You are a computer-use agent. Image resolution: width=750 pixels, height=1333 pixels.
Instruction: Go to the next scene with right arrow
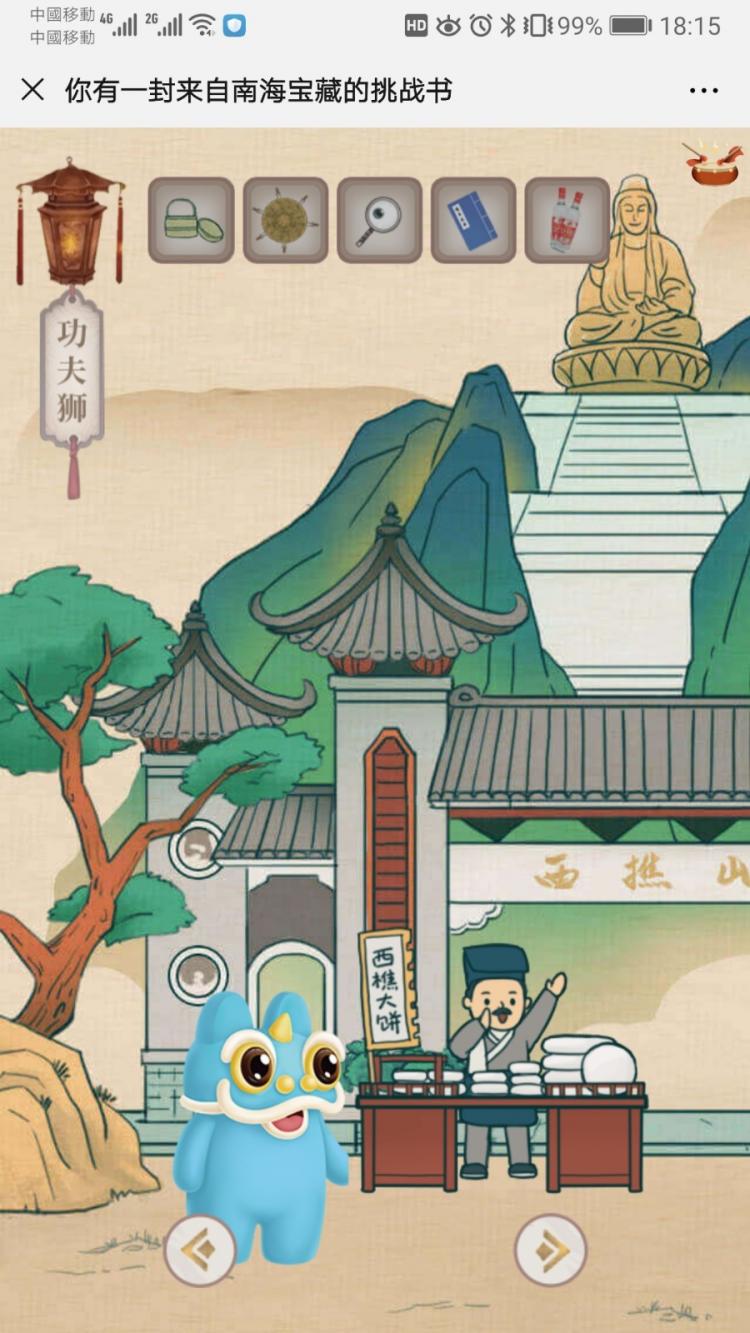click(x=550, y=1250)
